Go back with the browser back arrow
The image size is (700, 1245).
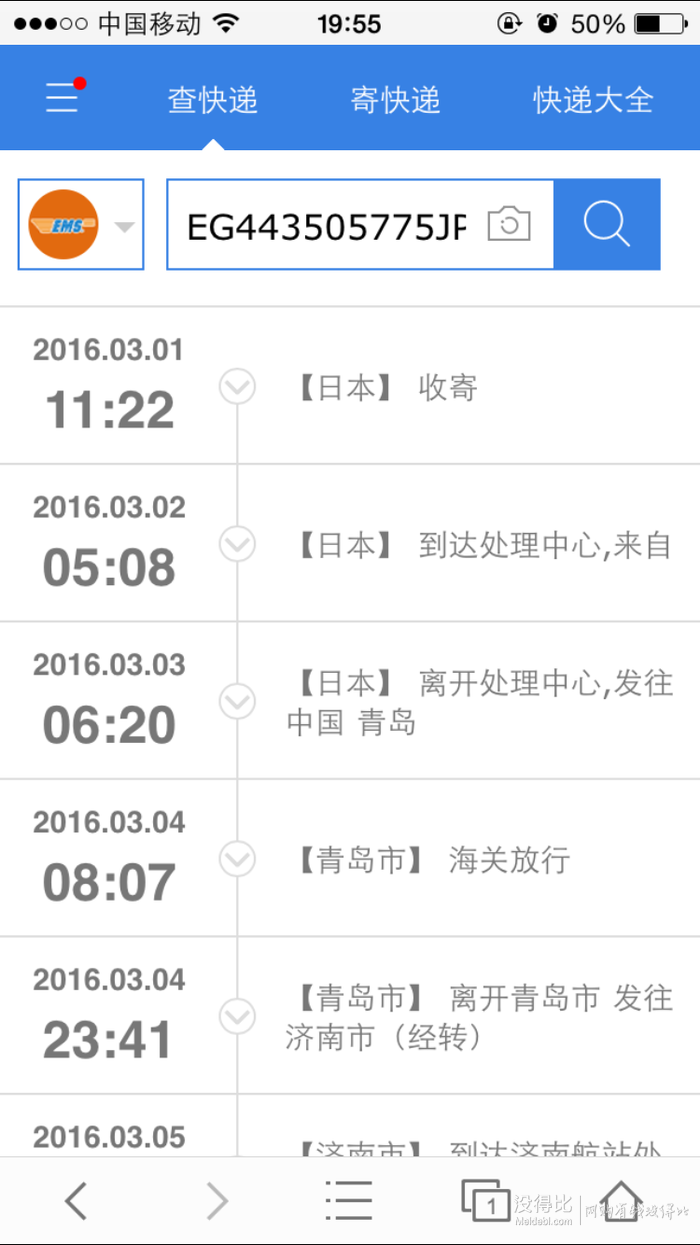[x=76, y=1200]
